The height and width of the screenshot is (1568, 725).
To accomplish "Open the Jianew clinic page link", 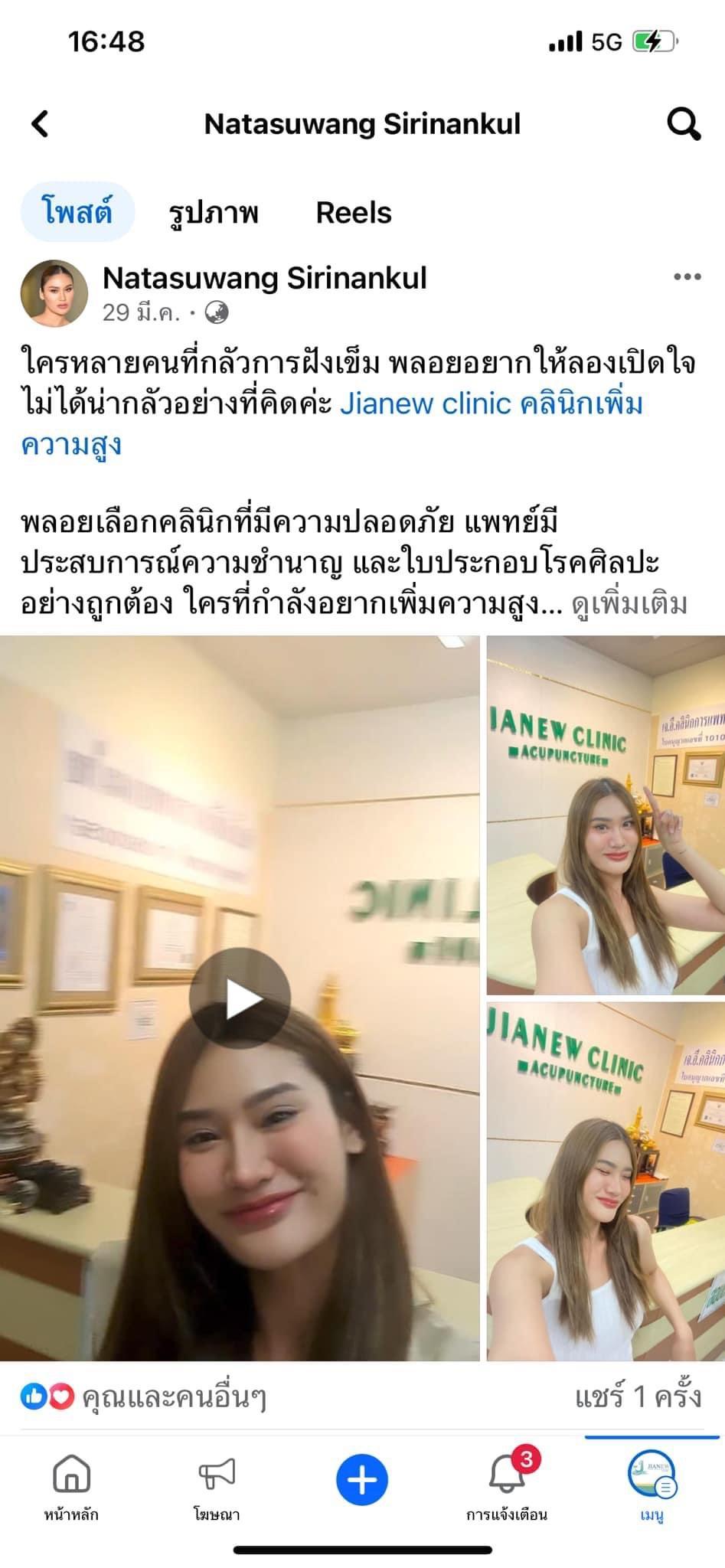I will pos(490,403).
